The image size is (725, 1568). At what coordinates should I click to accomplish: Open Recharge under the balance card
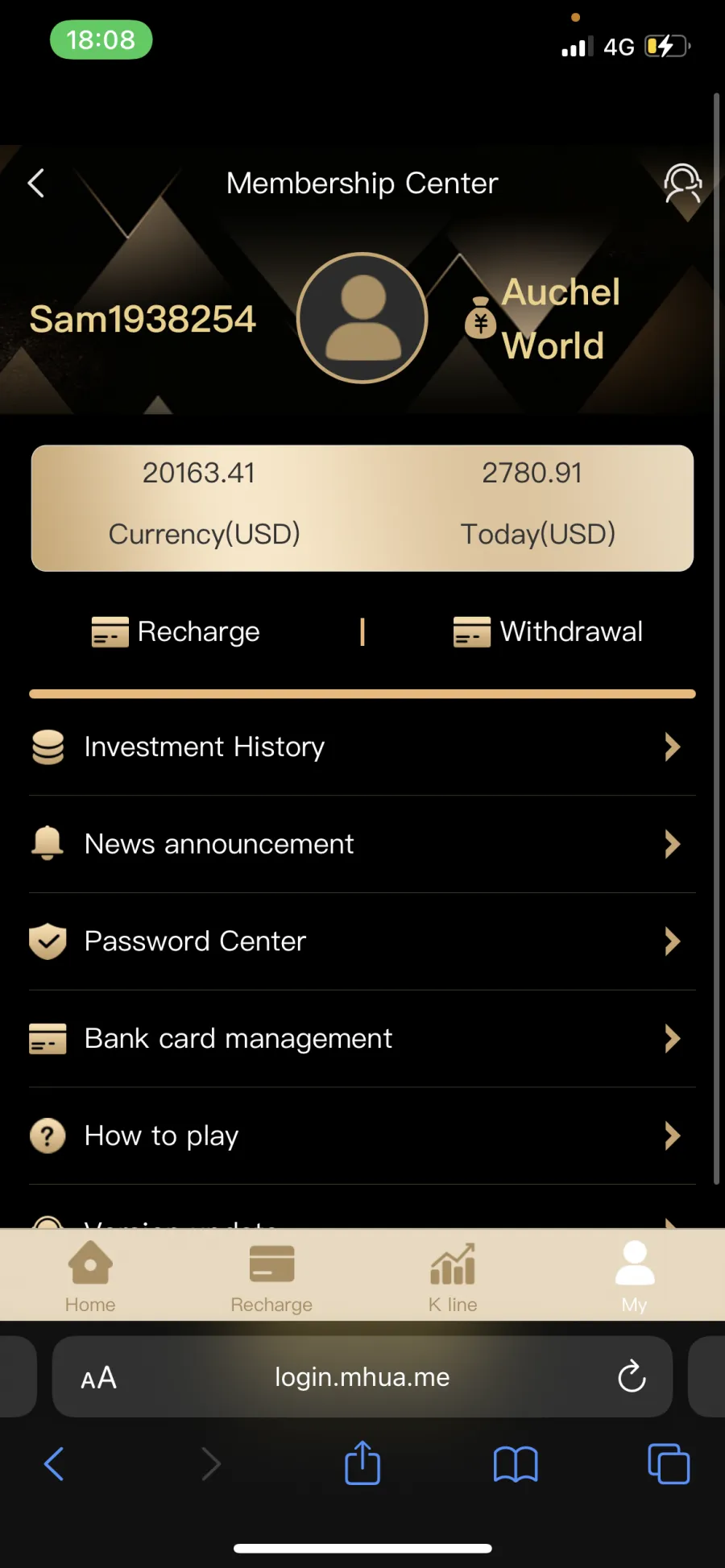(x=176, y=631)
